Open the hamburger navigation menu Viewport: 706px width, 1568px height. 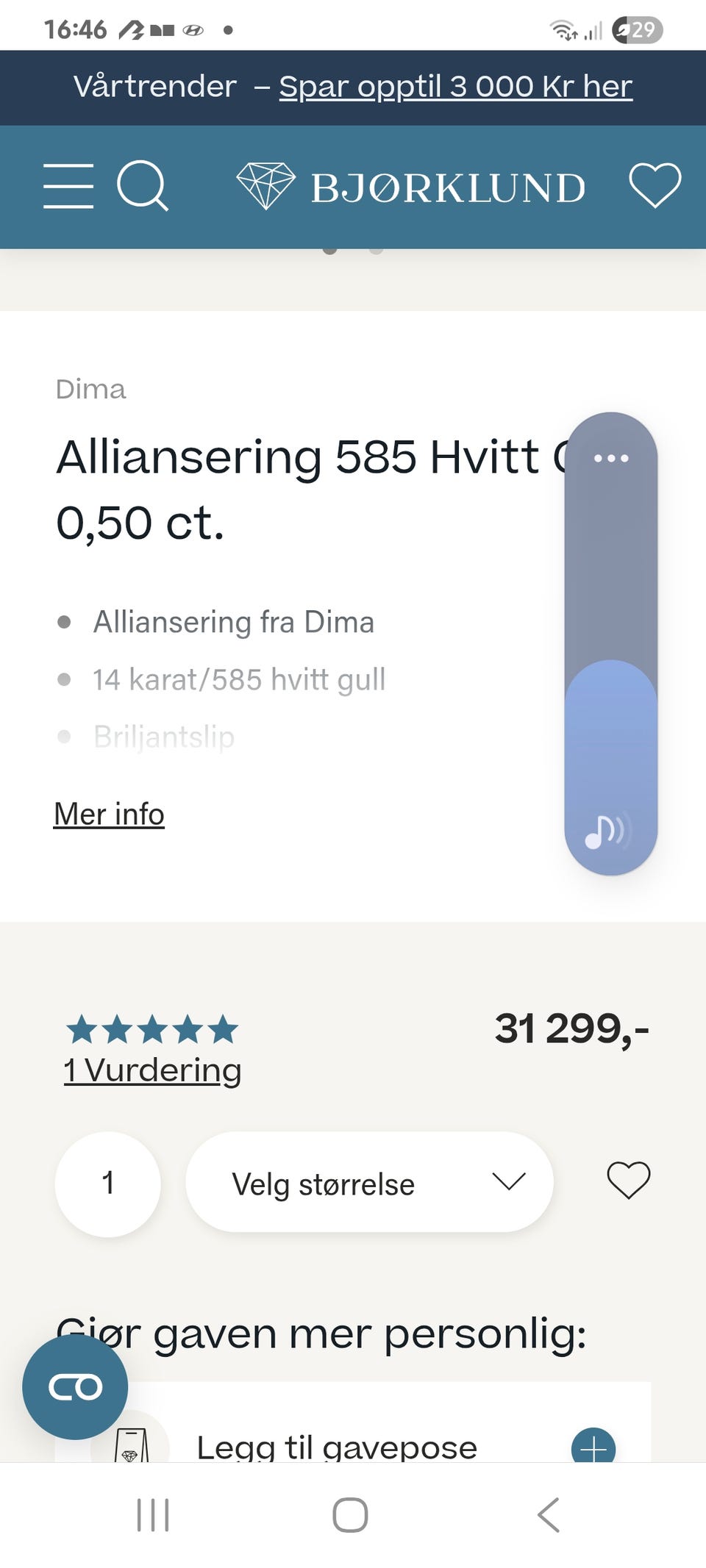pyautogui.click(x=68, y=187)
